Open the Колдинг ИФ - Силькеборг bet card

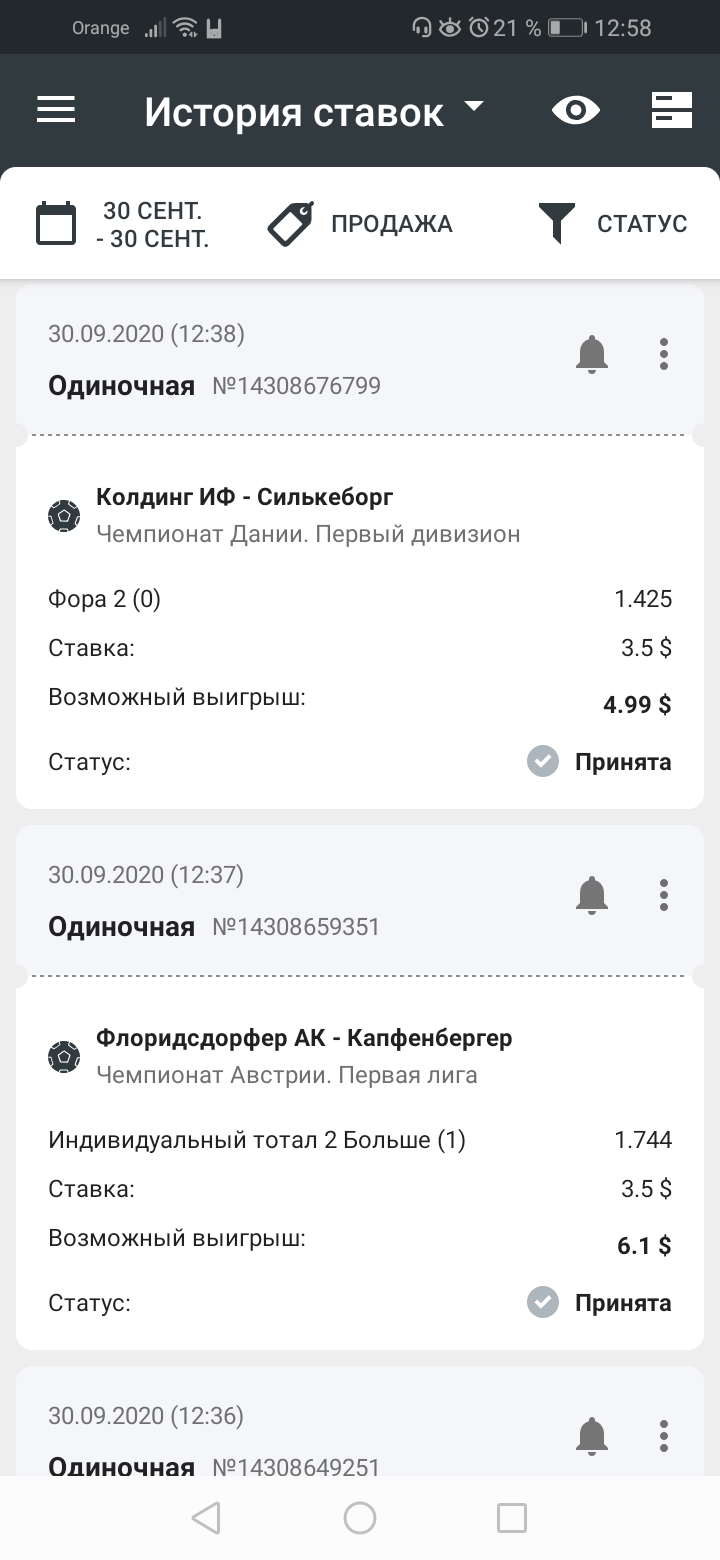click(x=360, y=620)
